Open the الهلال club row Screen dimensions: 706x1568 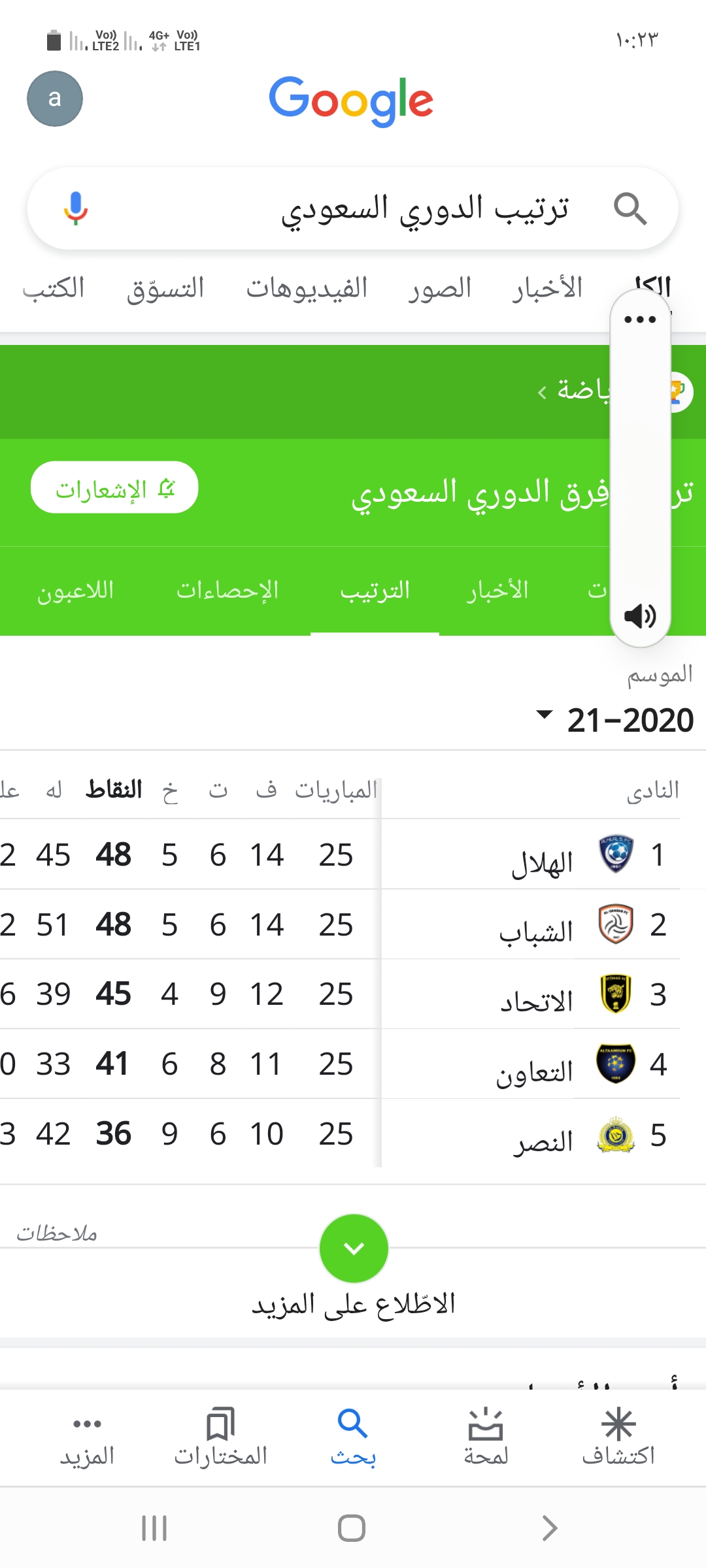click(x=353, y=854)
